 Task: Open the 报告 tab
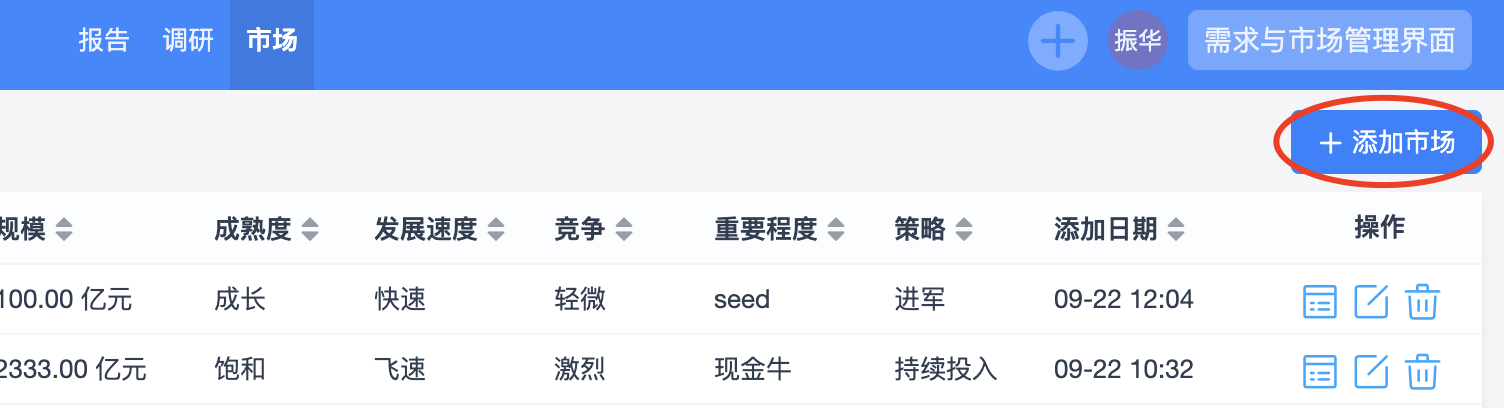(x=104, y=42)
